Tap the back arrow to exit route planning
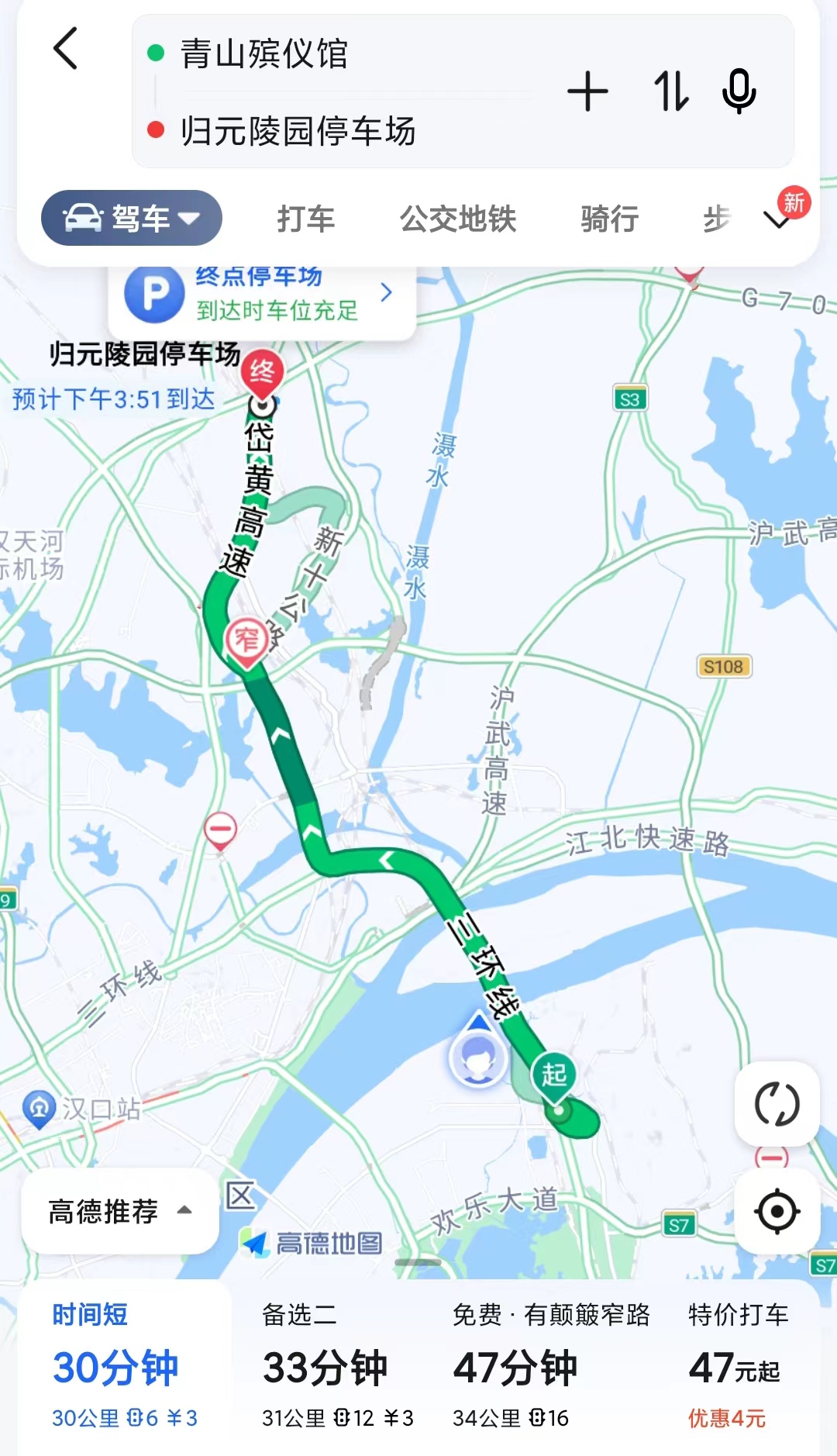This screenshot has width=837, height=1456. click(x=66, y=51)
